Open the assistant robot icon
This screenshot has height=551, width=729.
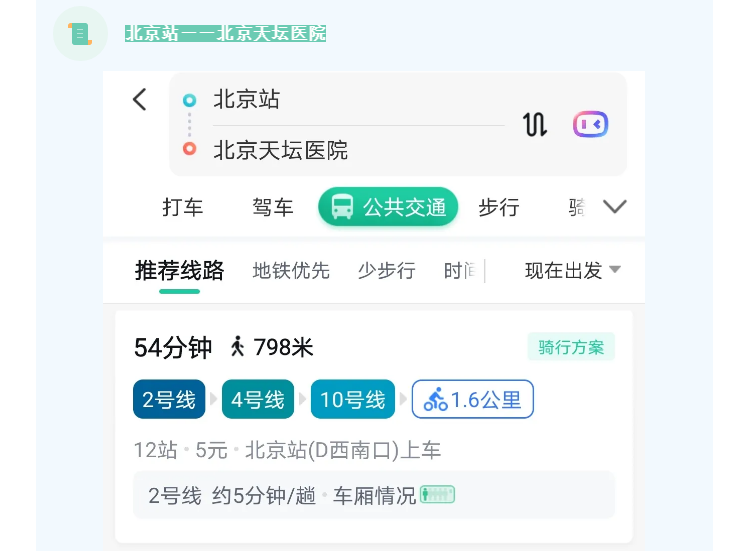click(590, 125)
